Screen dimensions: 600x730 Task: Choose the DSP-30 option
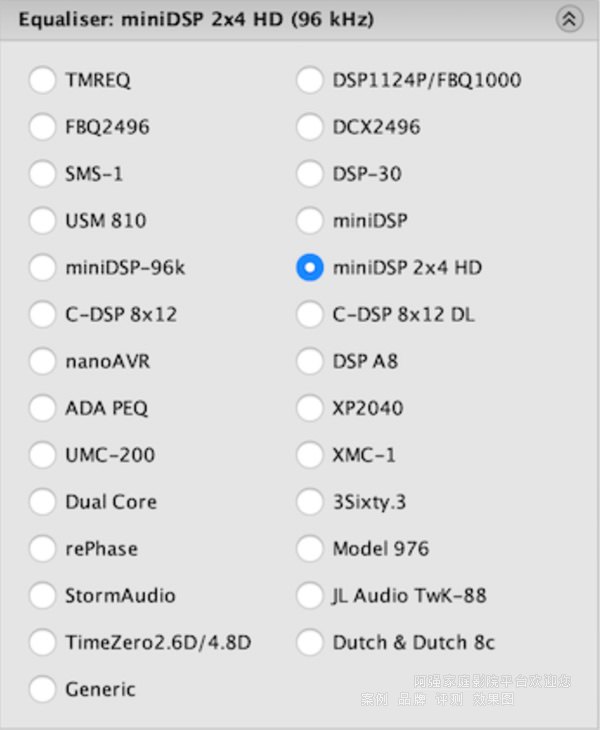310,174
